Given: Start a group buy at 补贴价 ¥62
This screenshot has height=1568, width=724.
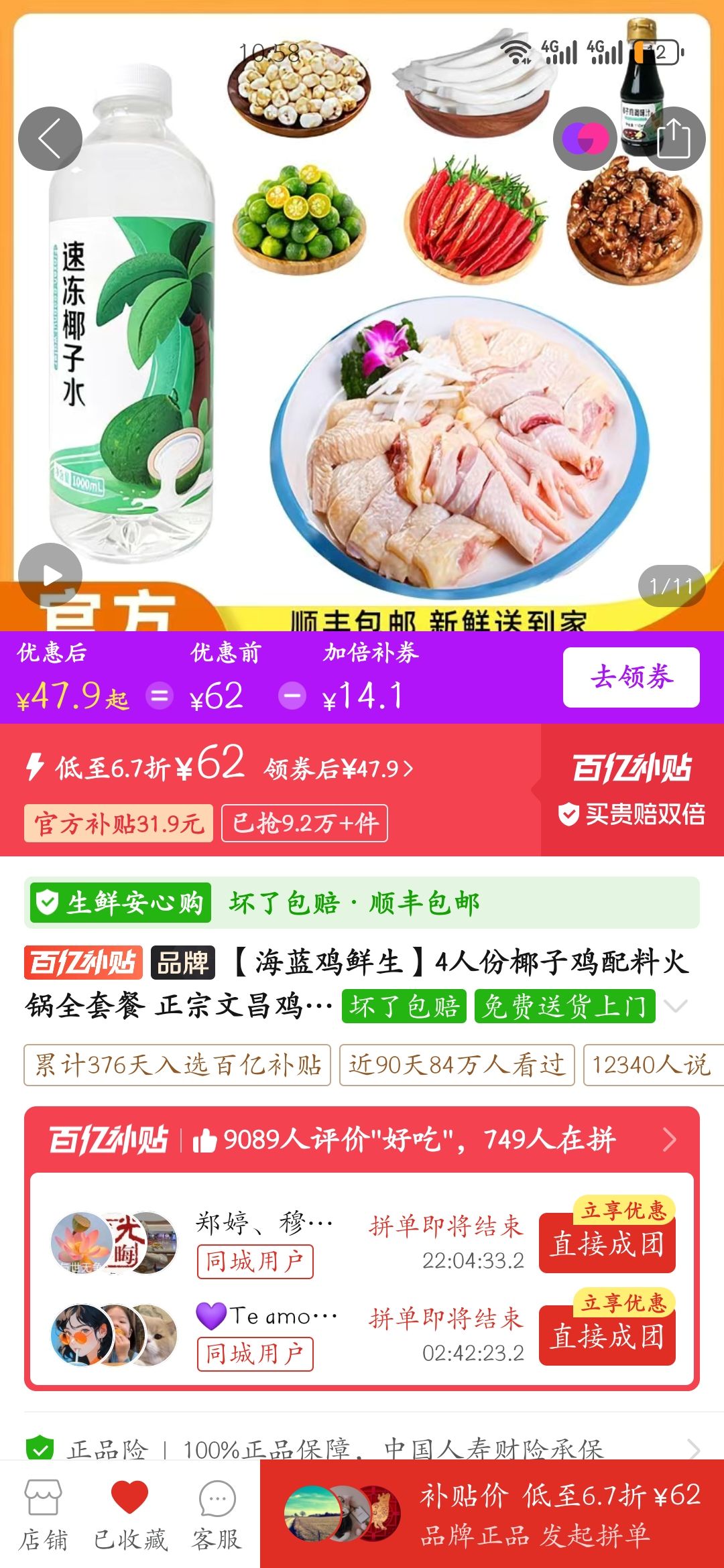Looking at the screenshot, I should (493, 1514).
